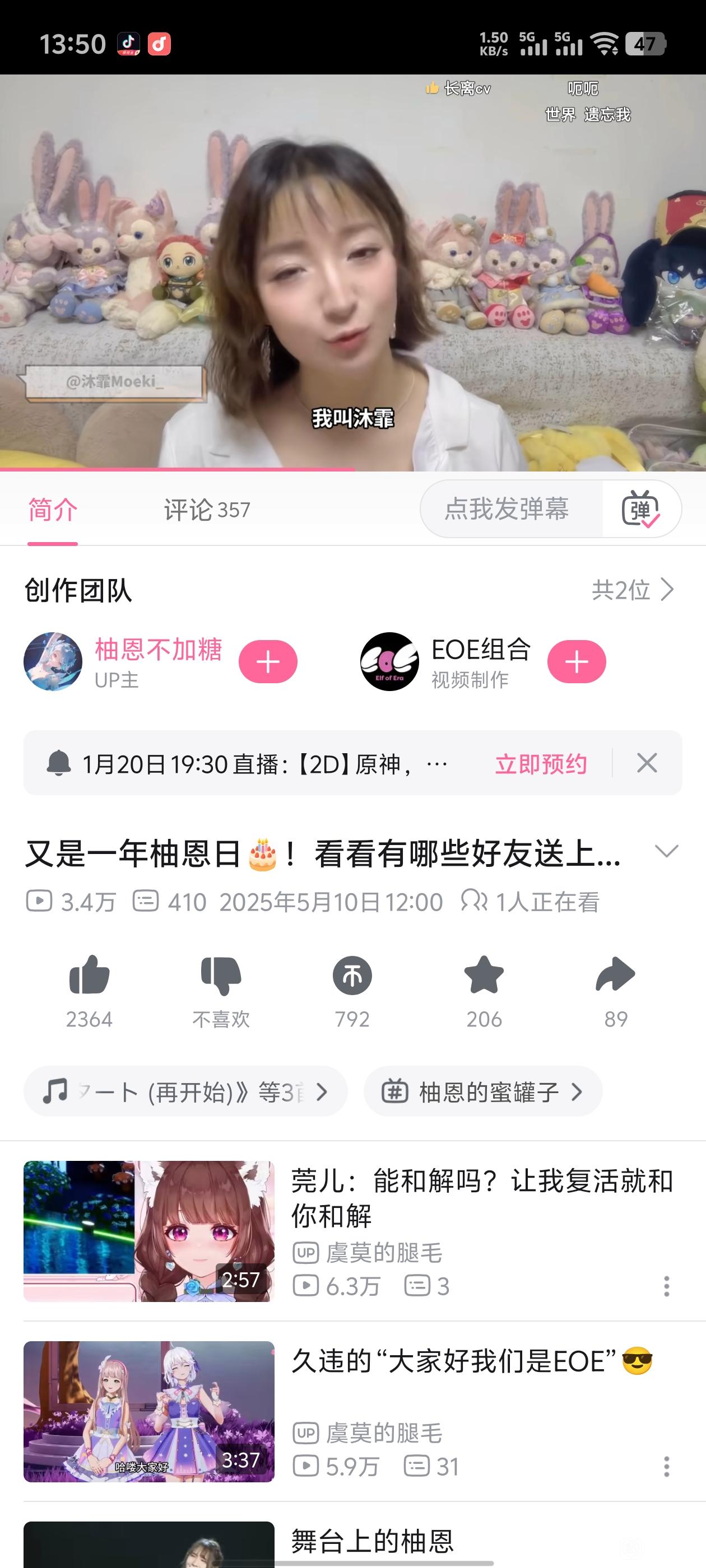Add this video to favorites
This screenshot has width=706, height=1568.
[x=484, y=976]
